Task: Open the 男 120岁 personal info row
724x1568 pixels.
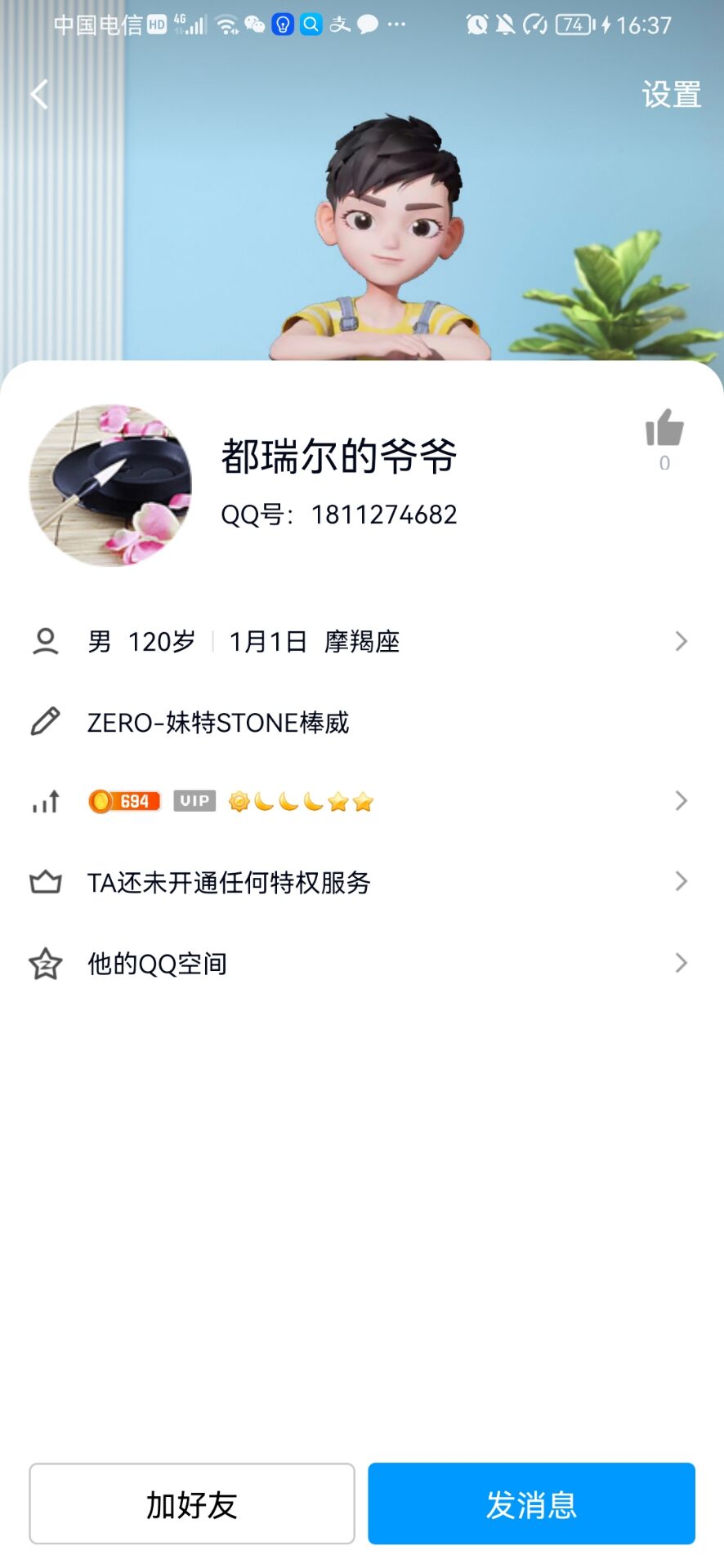Action: [x=360, y=642]
